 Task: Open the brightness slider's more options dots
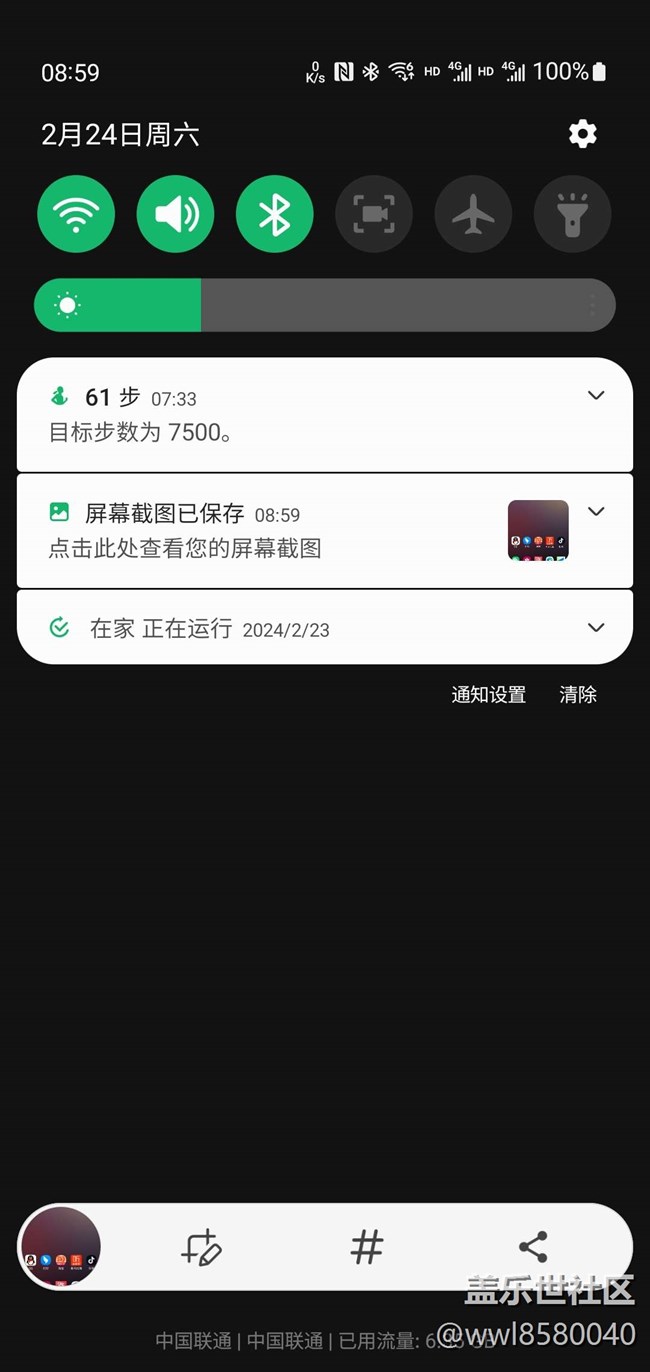[x=592, y=305]
